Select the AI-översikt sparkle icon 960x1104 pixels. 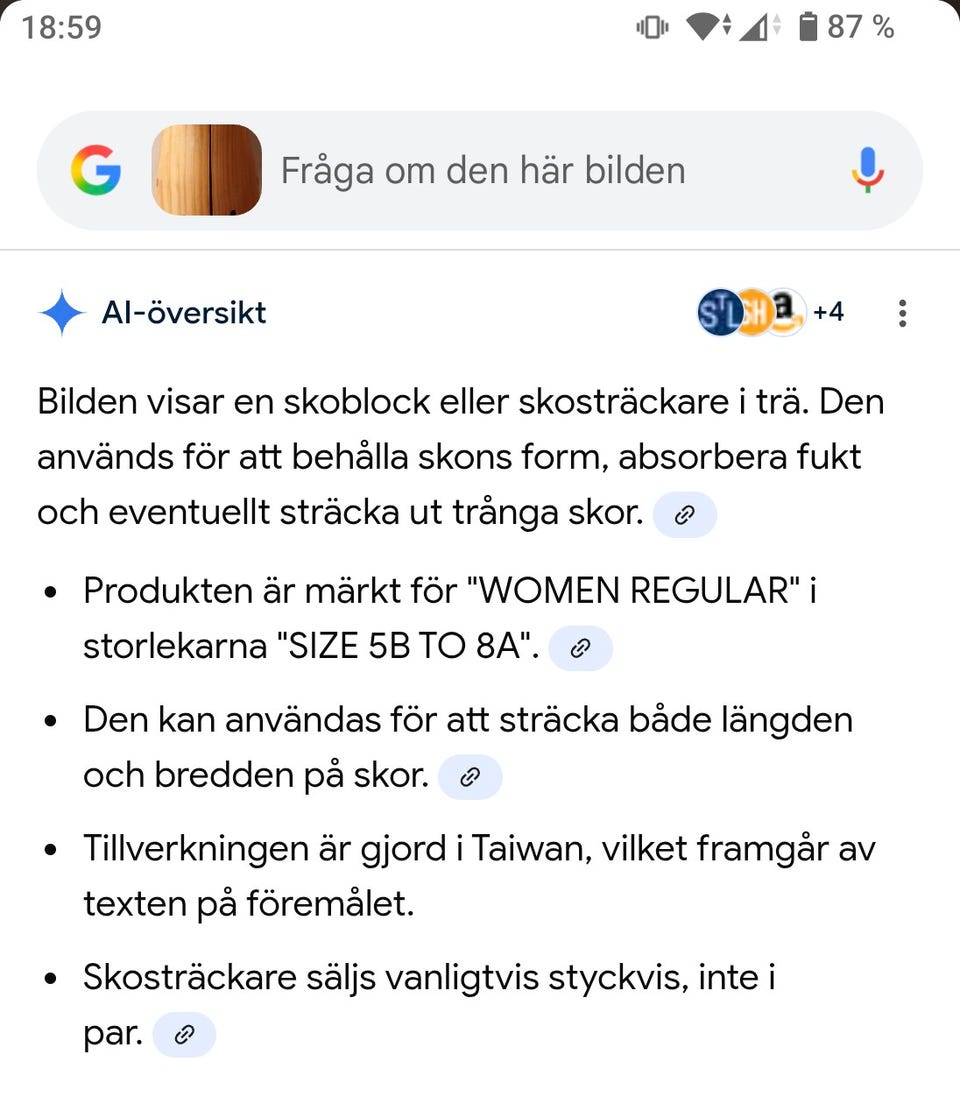click(61, 312)
